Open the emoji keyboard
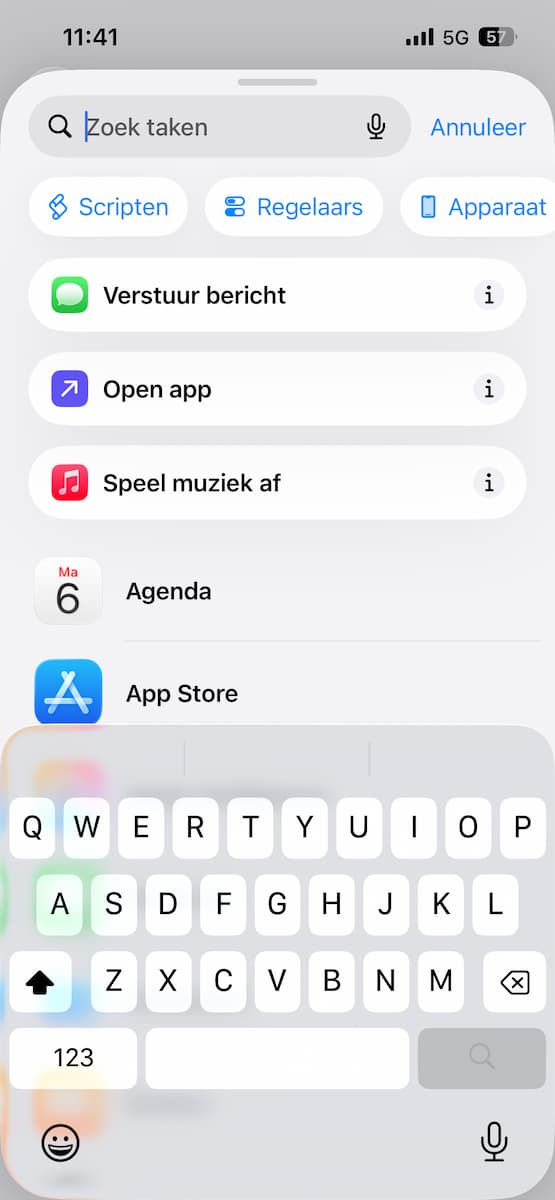The image size is (555, 1200). [60, 1141]
